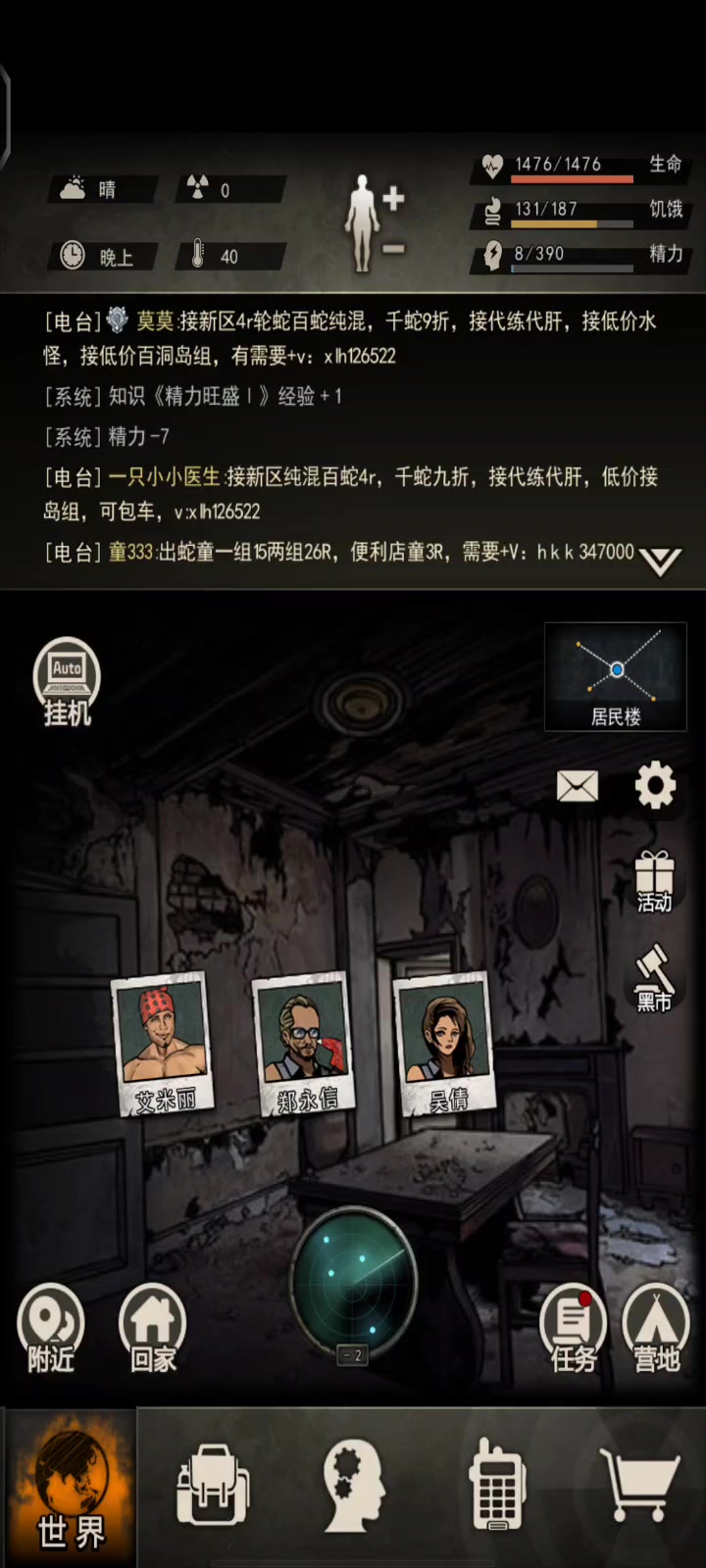Open 活动 gift events
The image size is (706, 1568).
pyautogui.click(x=654, y=882)
